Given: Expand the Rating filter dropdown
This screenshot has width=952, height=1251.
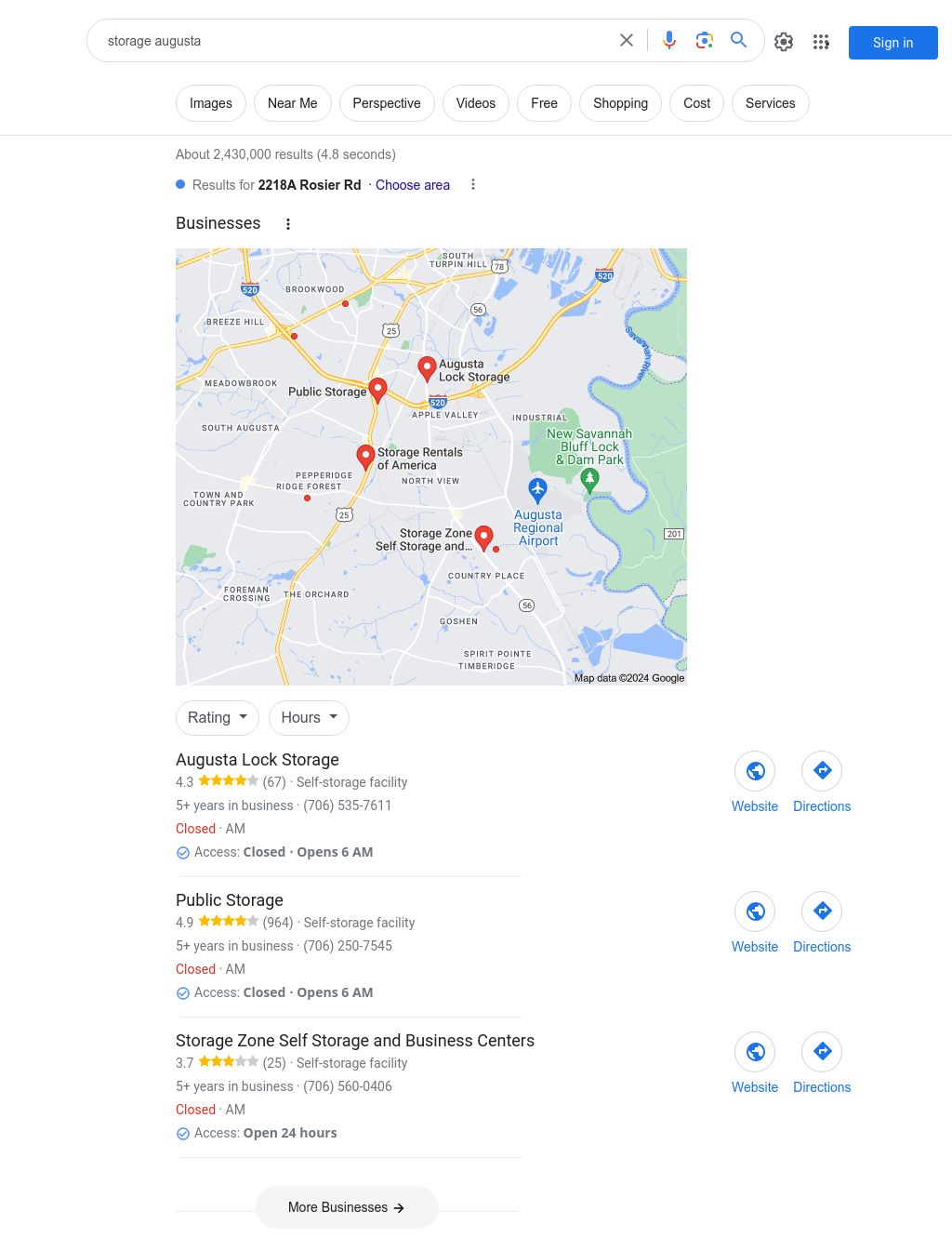Looking at the screenshot, I should (218, 718).
